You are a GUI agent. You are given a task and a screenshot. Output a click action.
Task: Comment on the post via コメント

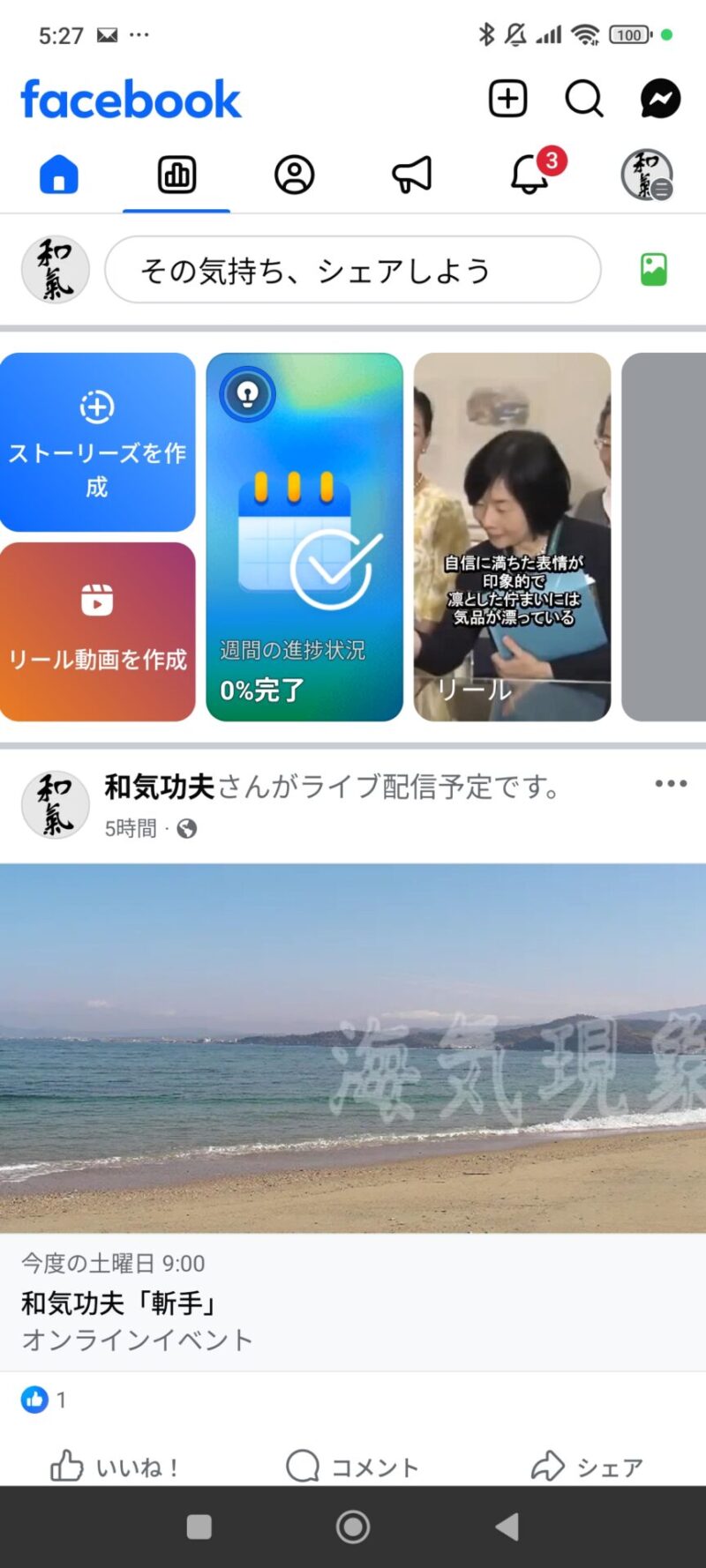[x=353, y=1467]
